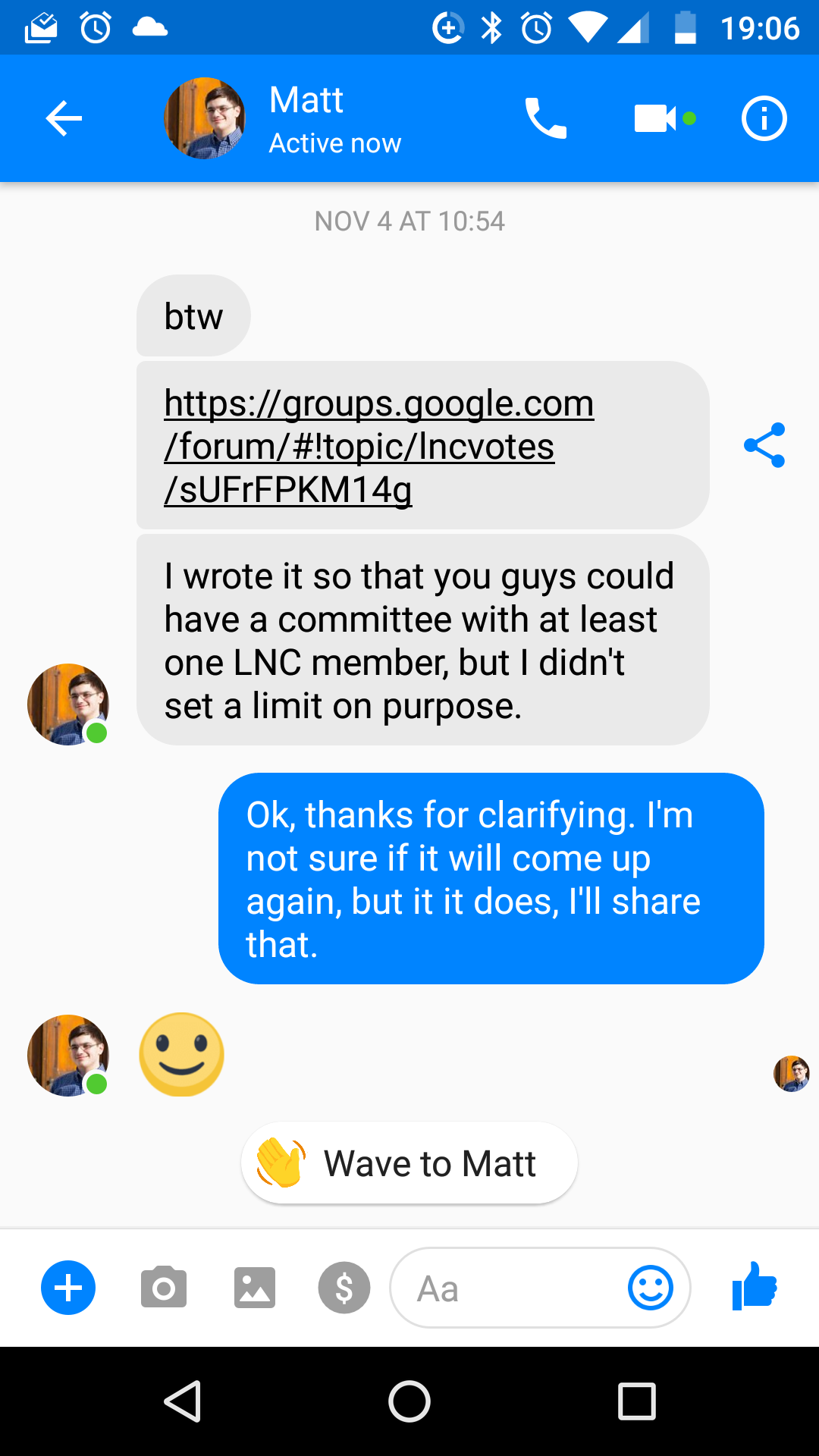
Task: Start a voice call with Matt
Action: point(545,119)
